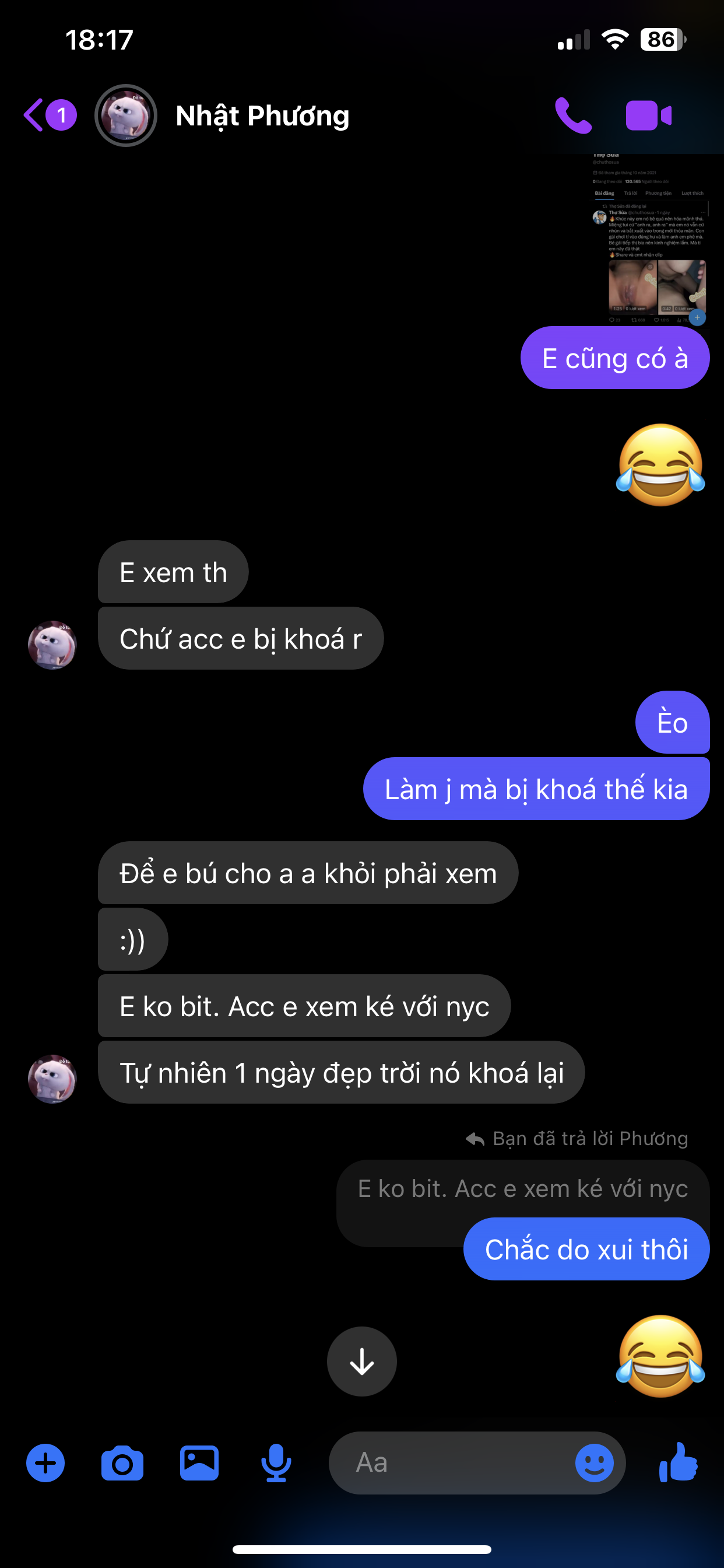Open the emoji picker
Viewport: 724px width, 1568px height.
pyautogui.click(x=594, y=1462)
